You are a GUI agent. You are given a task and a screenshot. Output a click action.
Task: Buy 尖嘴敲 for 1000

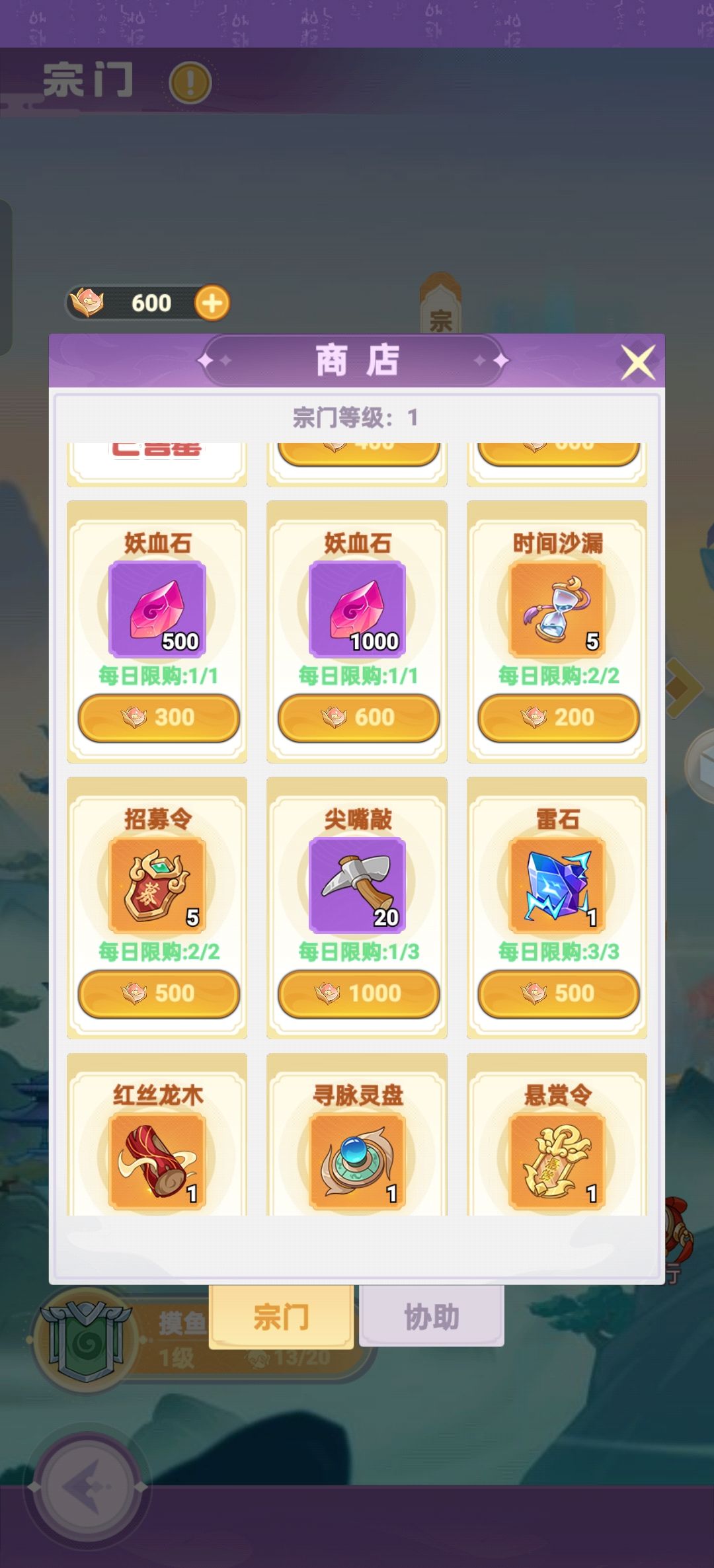(358, 994)
